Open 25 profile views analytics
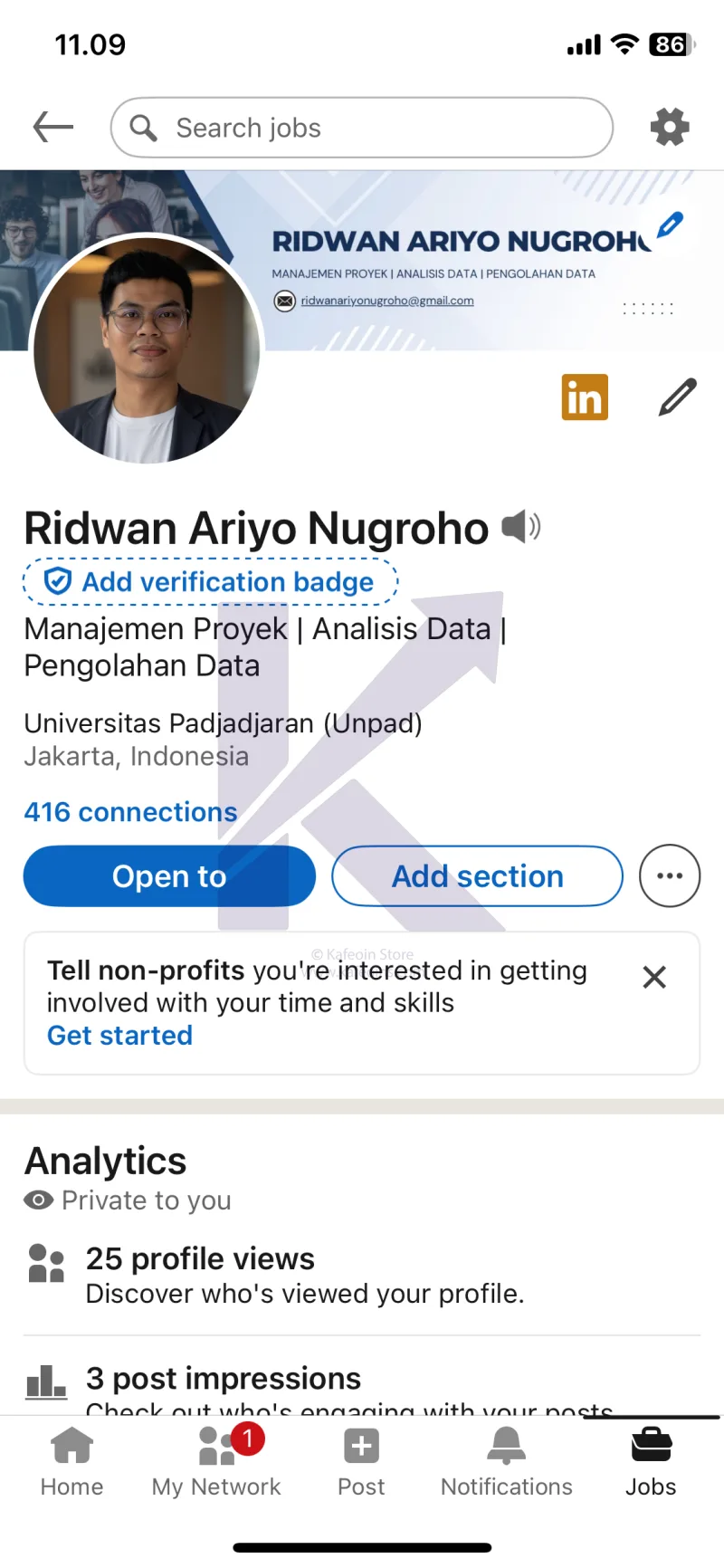724x1568 pixels. [200, 1258]
